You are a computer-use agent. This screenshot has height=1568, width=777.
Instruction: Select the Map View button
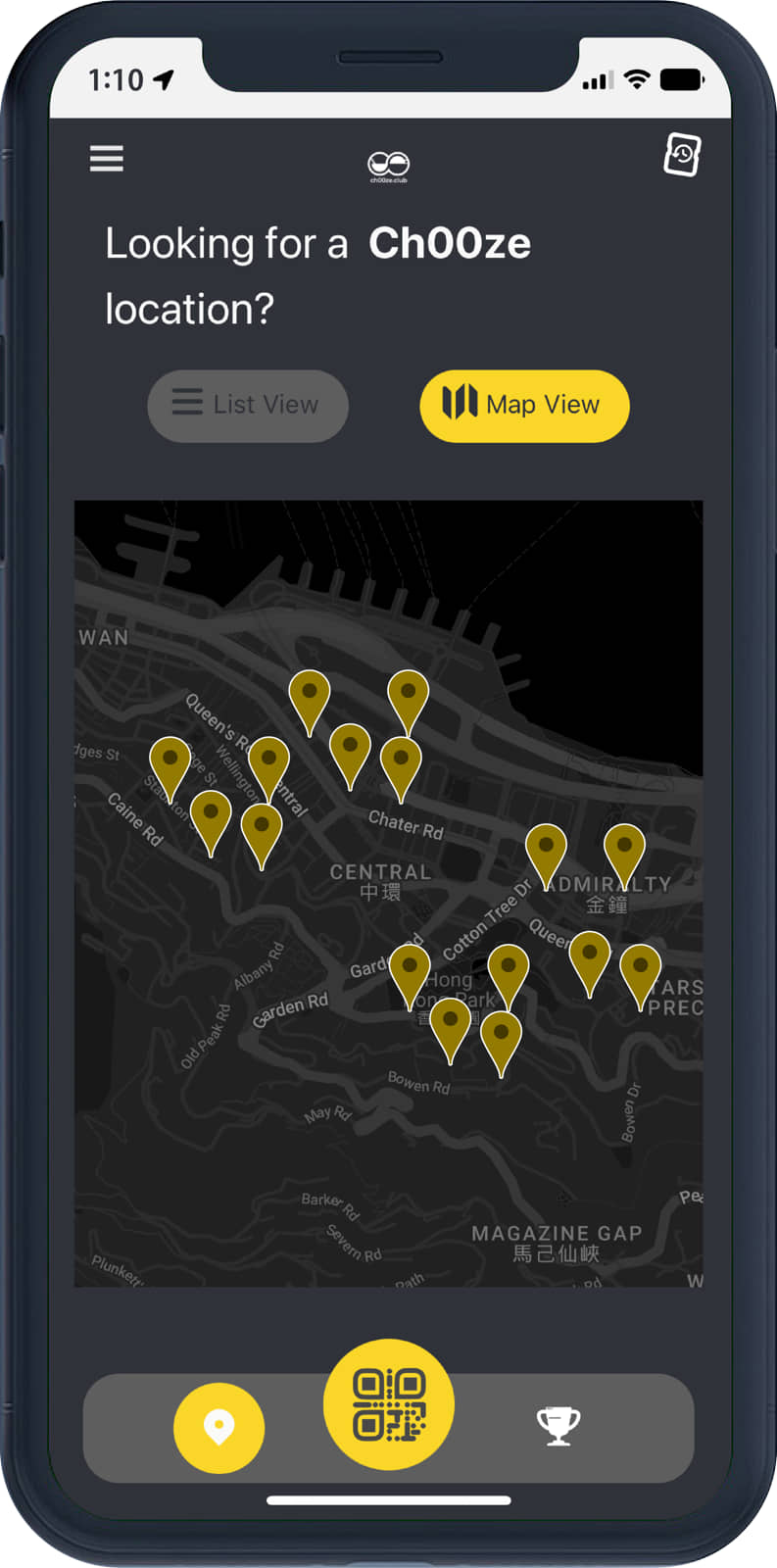[x=524, y=405]
